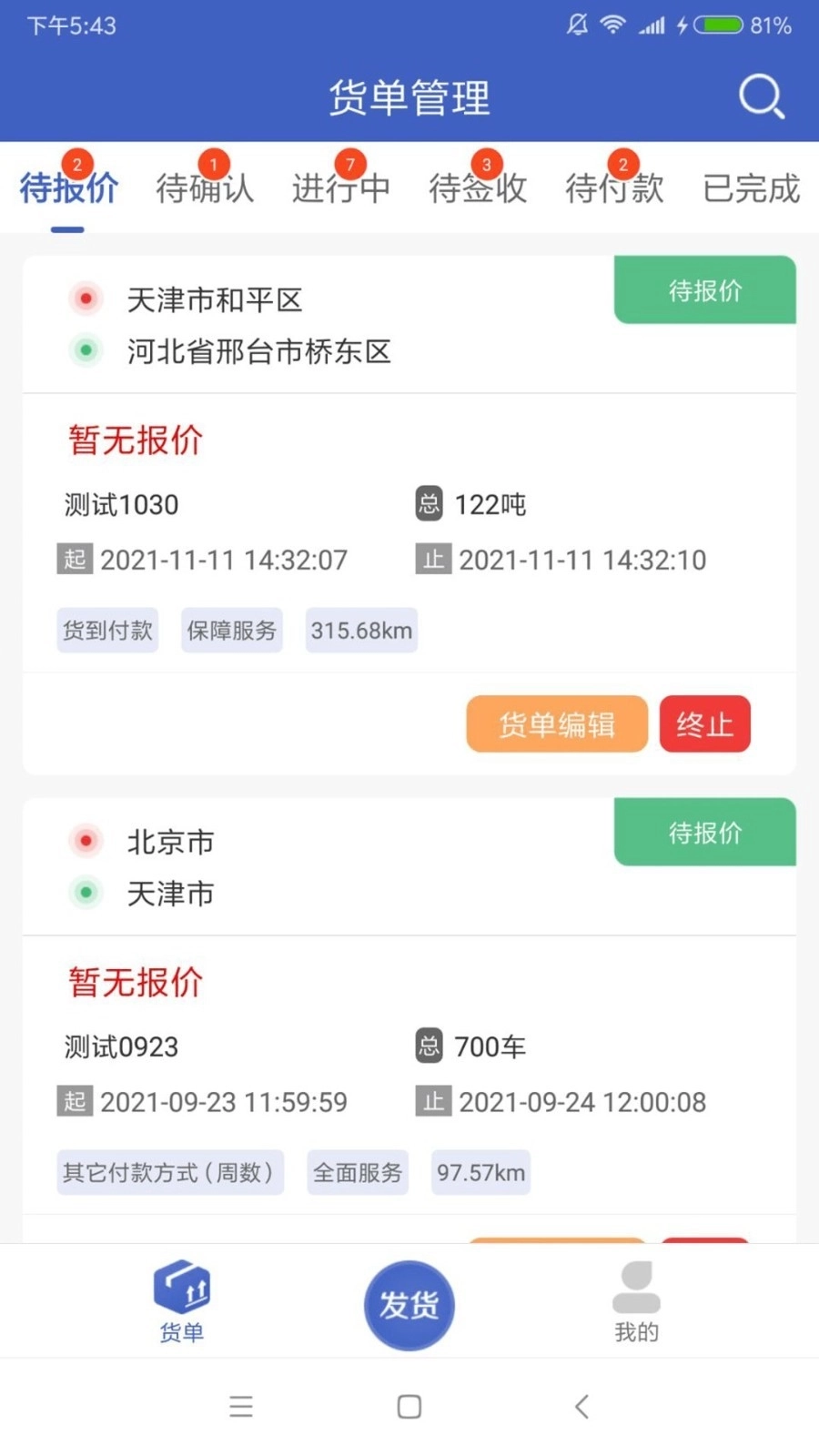The height and width of the screenshot is (1456, 819).
Task: Tap the red origin dot beside 天津市和平区
Action: 85,298
